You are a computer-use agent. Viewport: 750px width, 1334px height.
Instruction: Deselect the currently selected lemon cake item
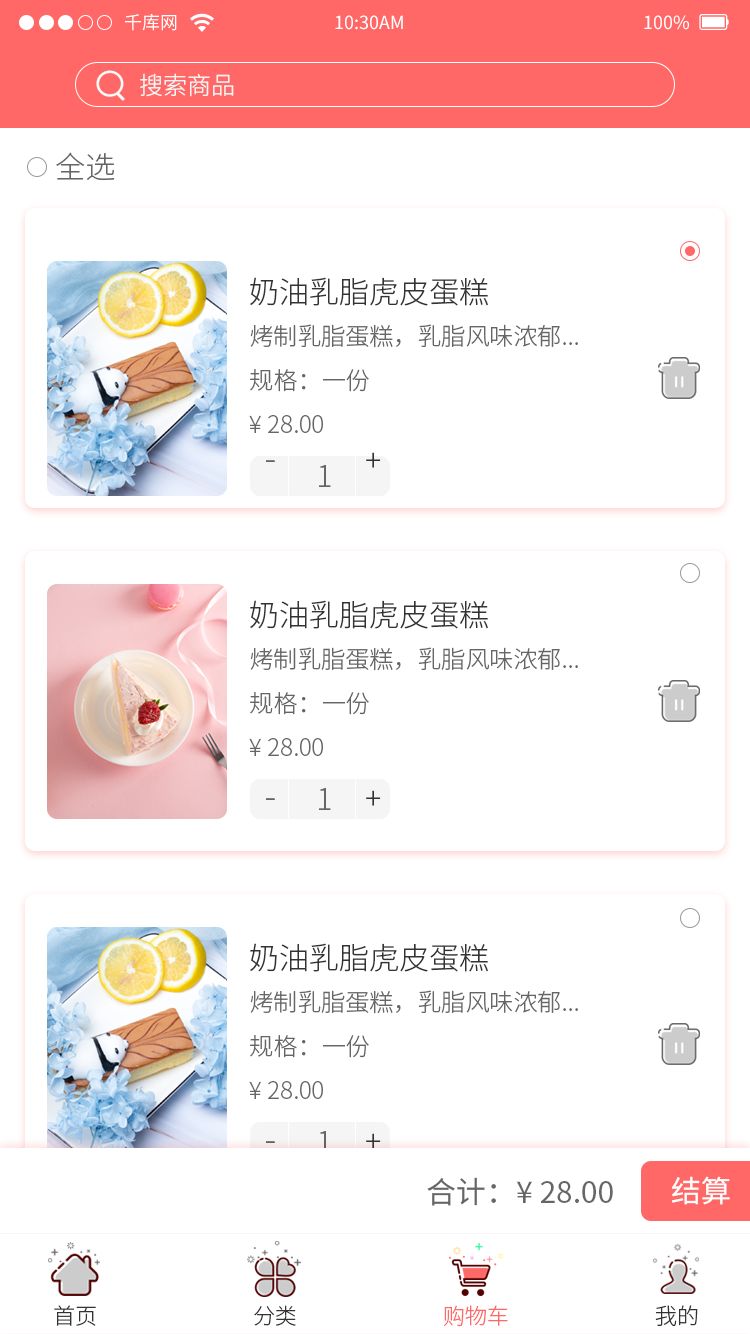689,251
